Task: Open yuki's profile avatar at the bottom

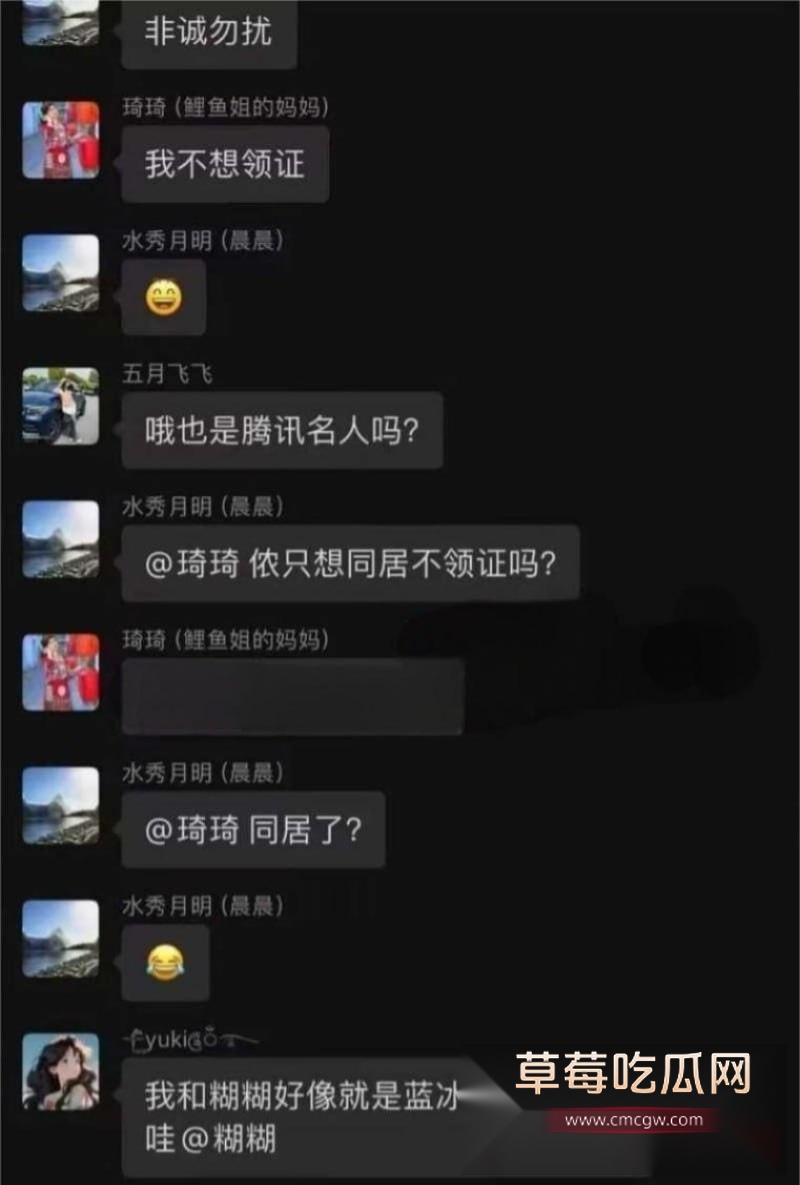Action: point(60,1078)
